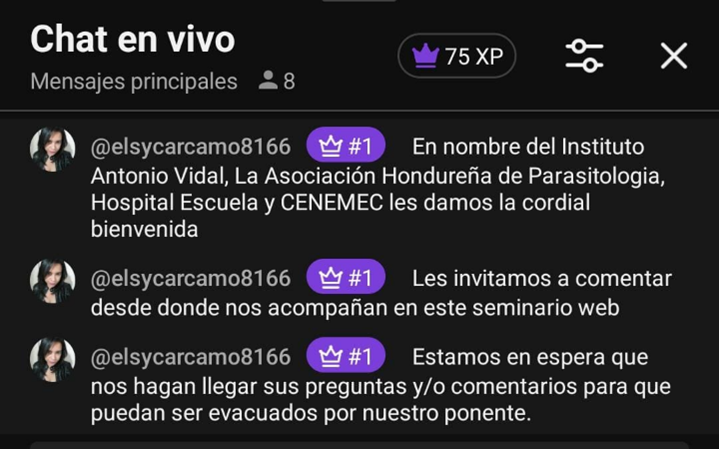Screen dimensions: 719x449
Task: Close the live chat panel
Action: coord(673,56)
